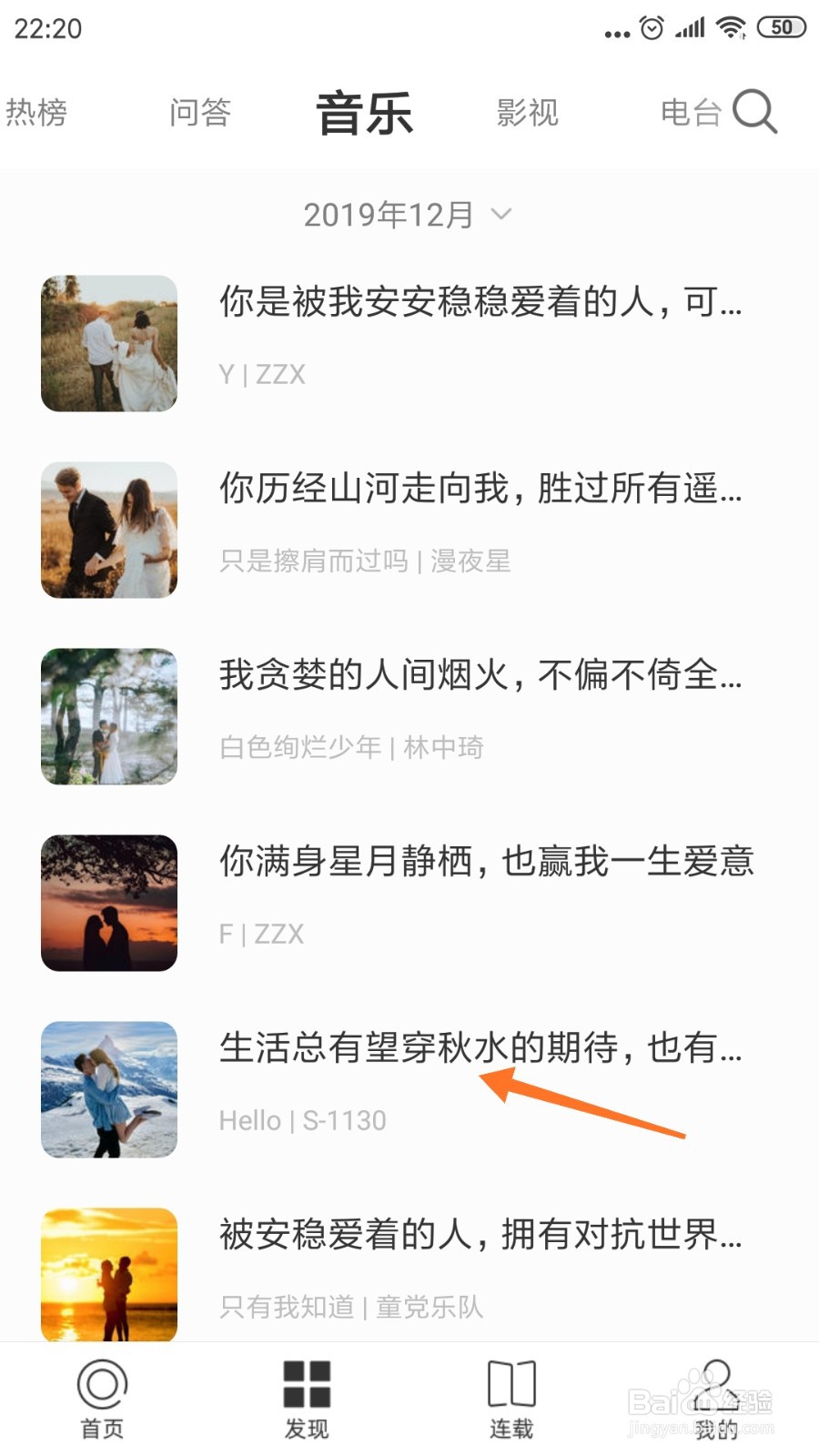Switch to the 影视 tab

point(528,113)
